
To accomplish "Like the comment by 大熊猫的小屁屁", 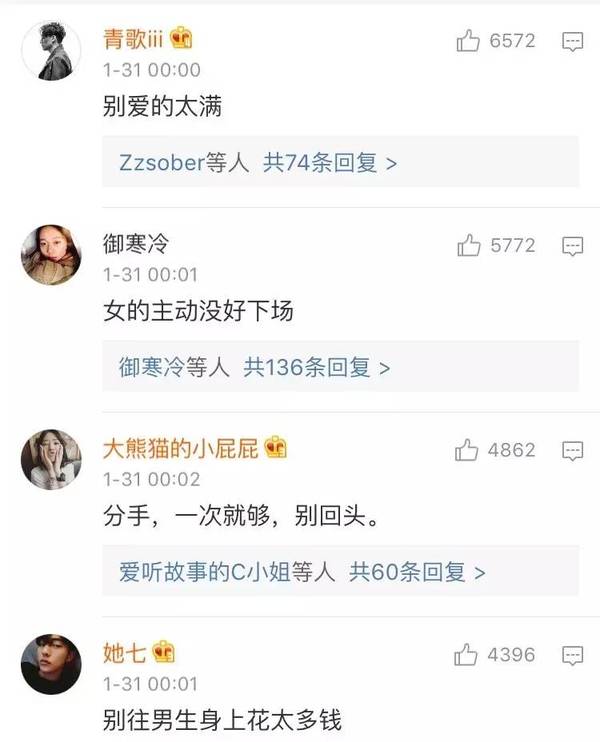I will click(467, 450).
